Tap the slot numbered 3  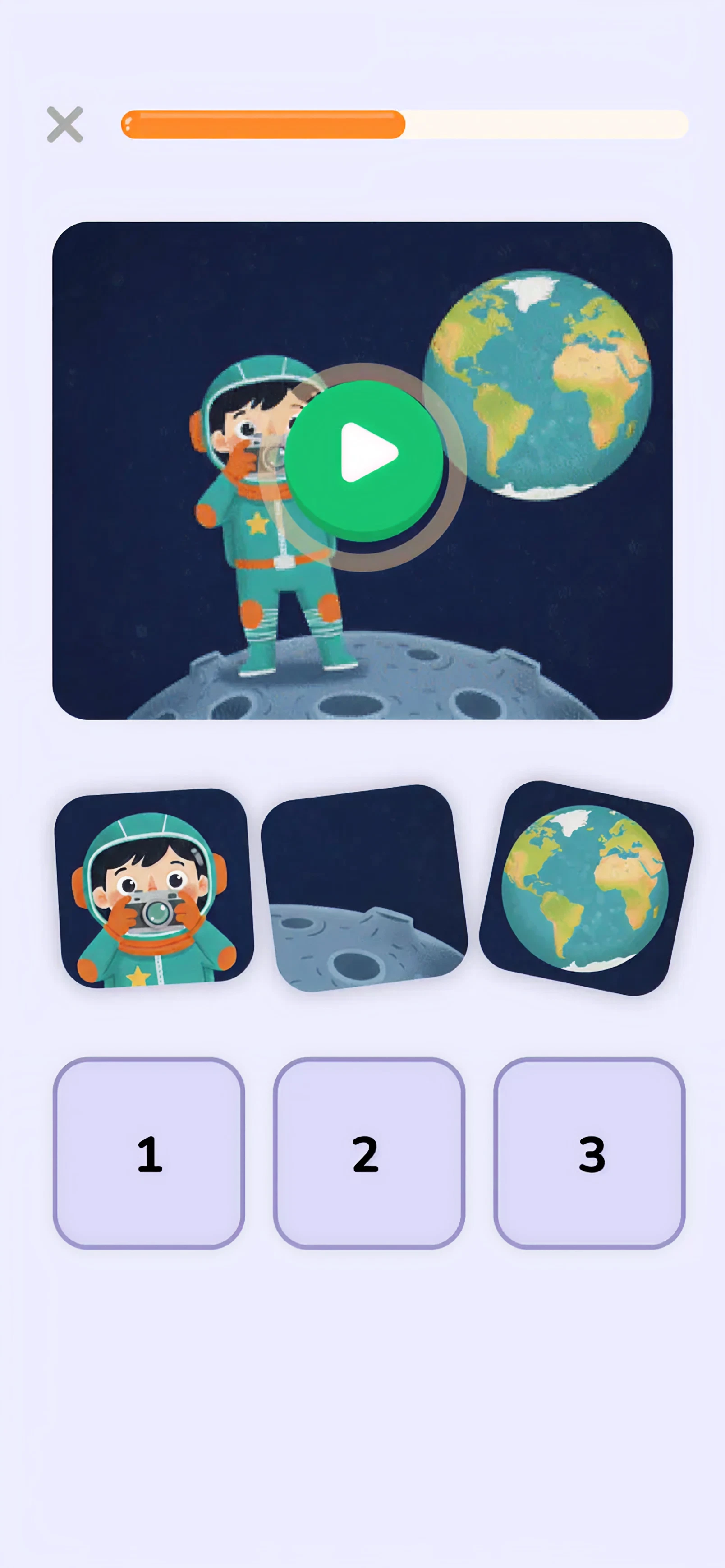tap(589, 1153)
